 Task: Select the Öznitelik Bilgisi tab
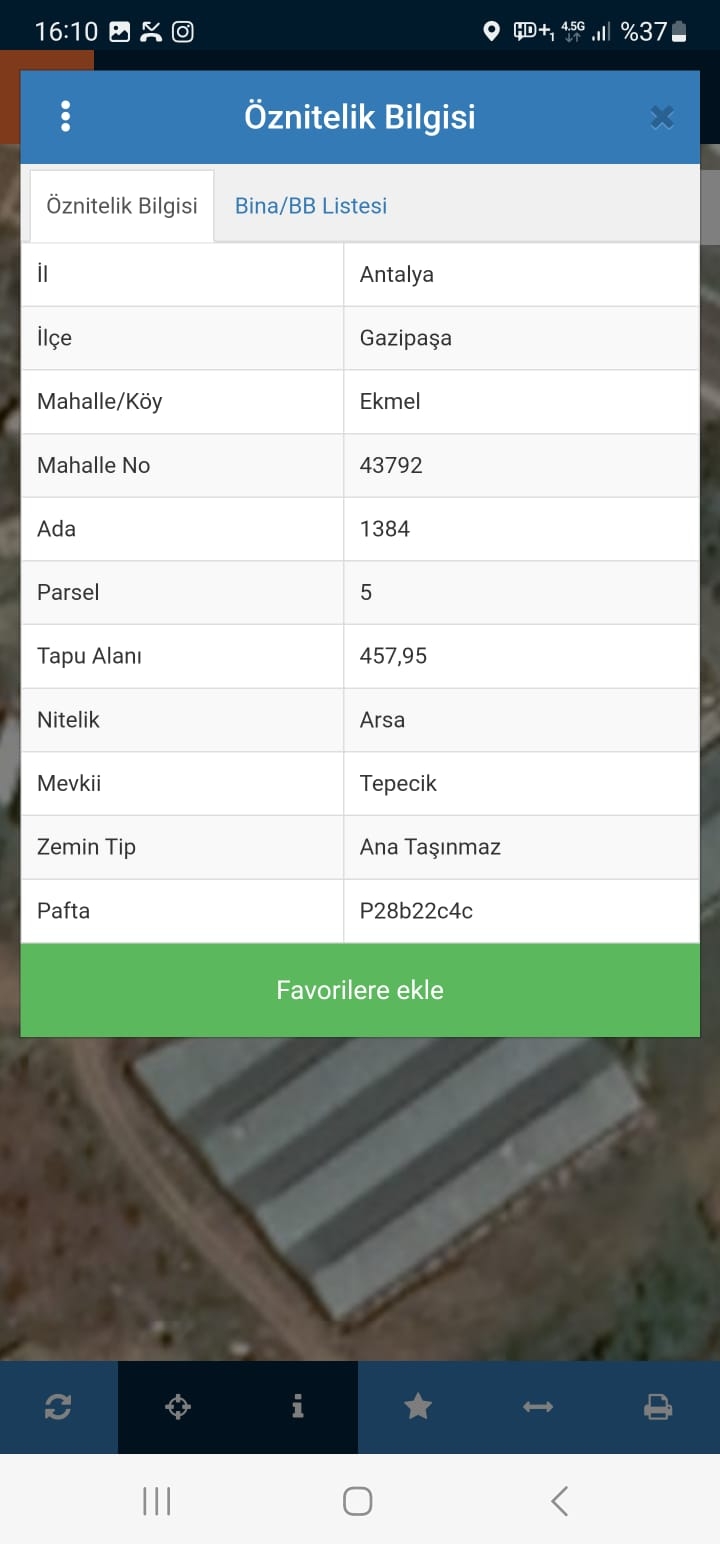(121, 205)
